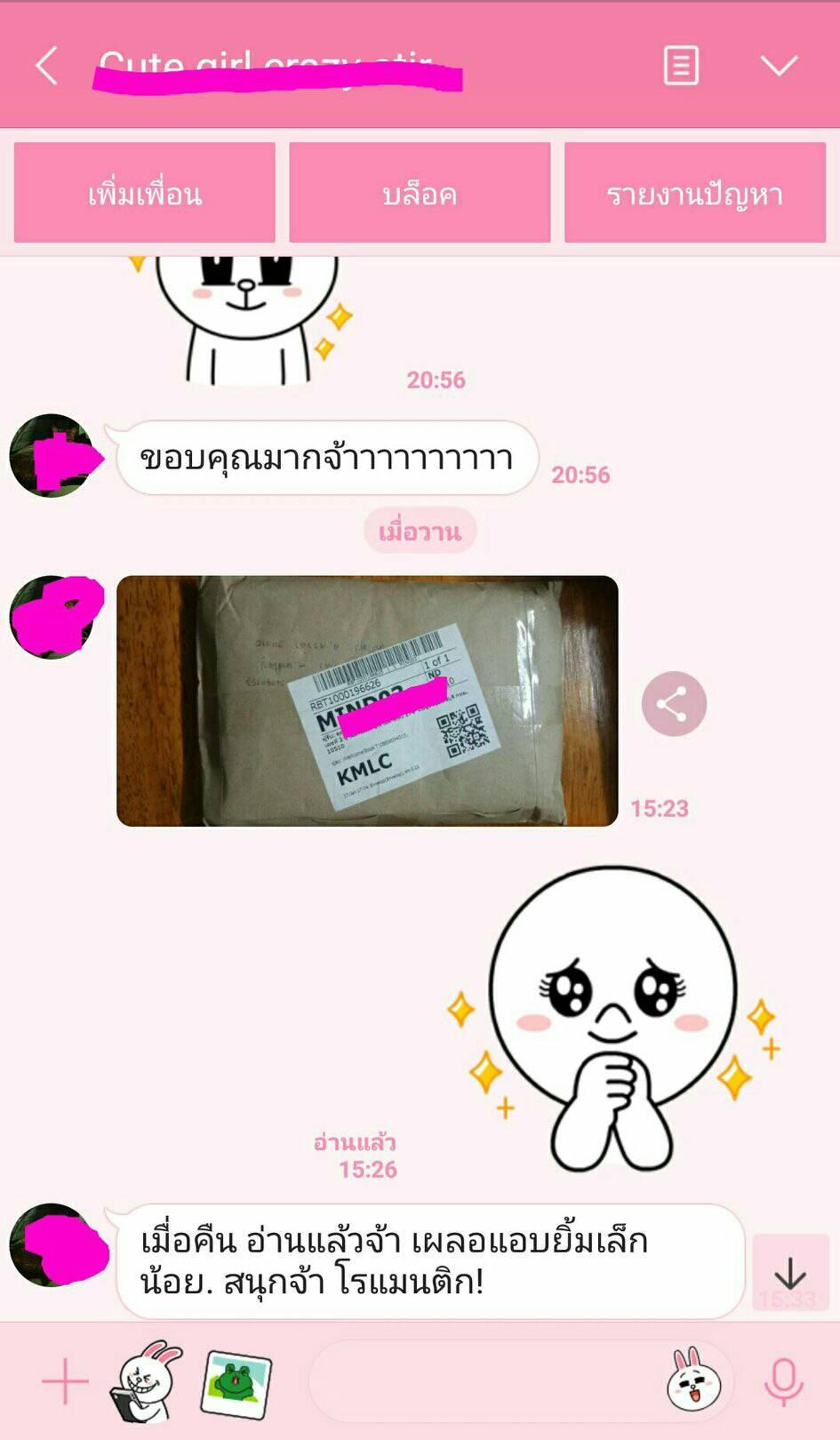Share the parcel photo
This screenshot has width=840, height=1440.
pos(674,704)
